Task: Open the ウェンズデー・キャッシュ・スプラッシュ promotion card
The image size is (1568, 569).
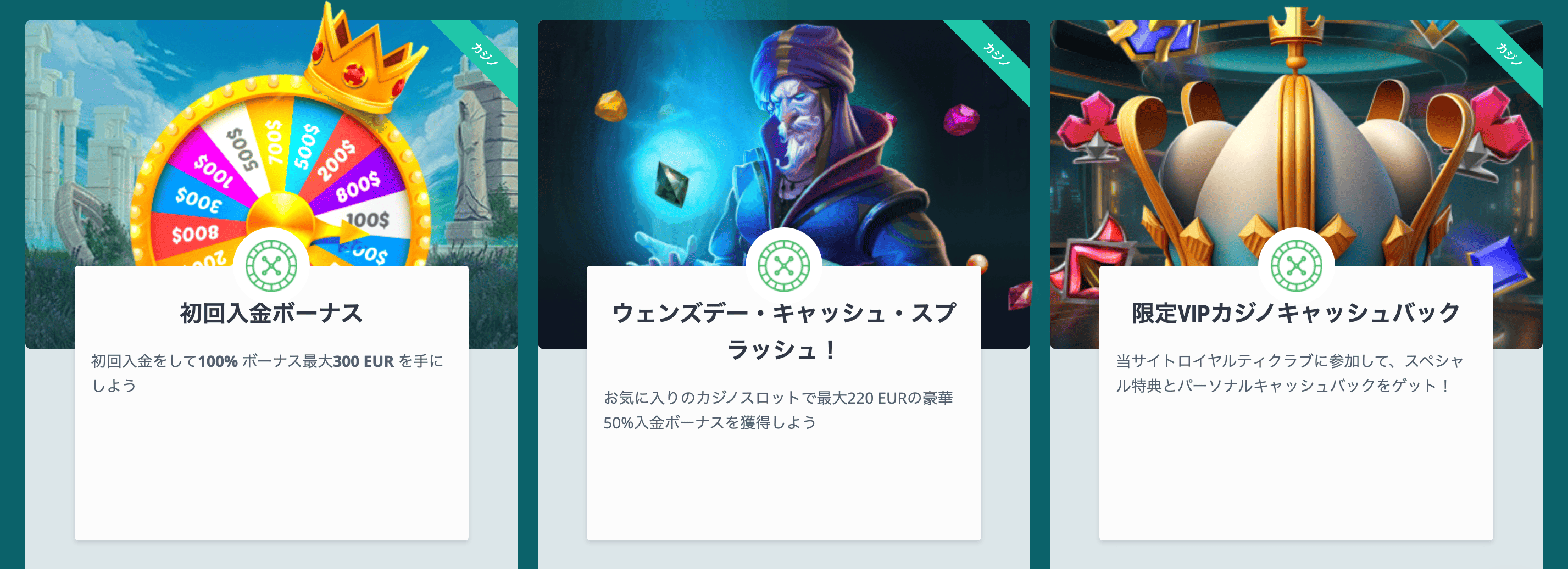Action: tap(783, 331)
